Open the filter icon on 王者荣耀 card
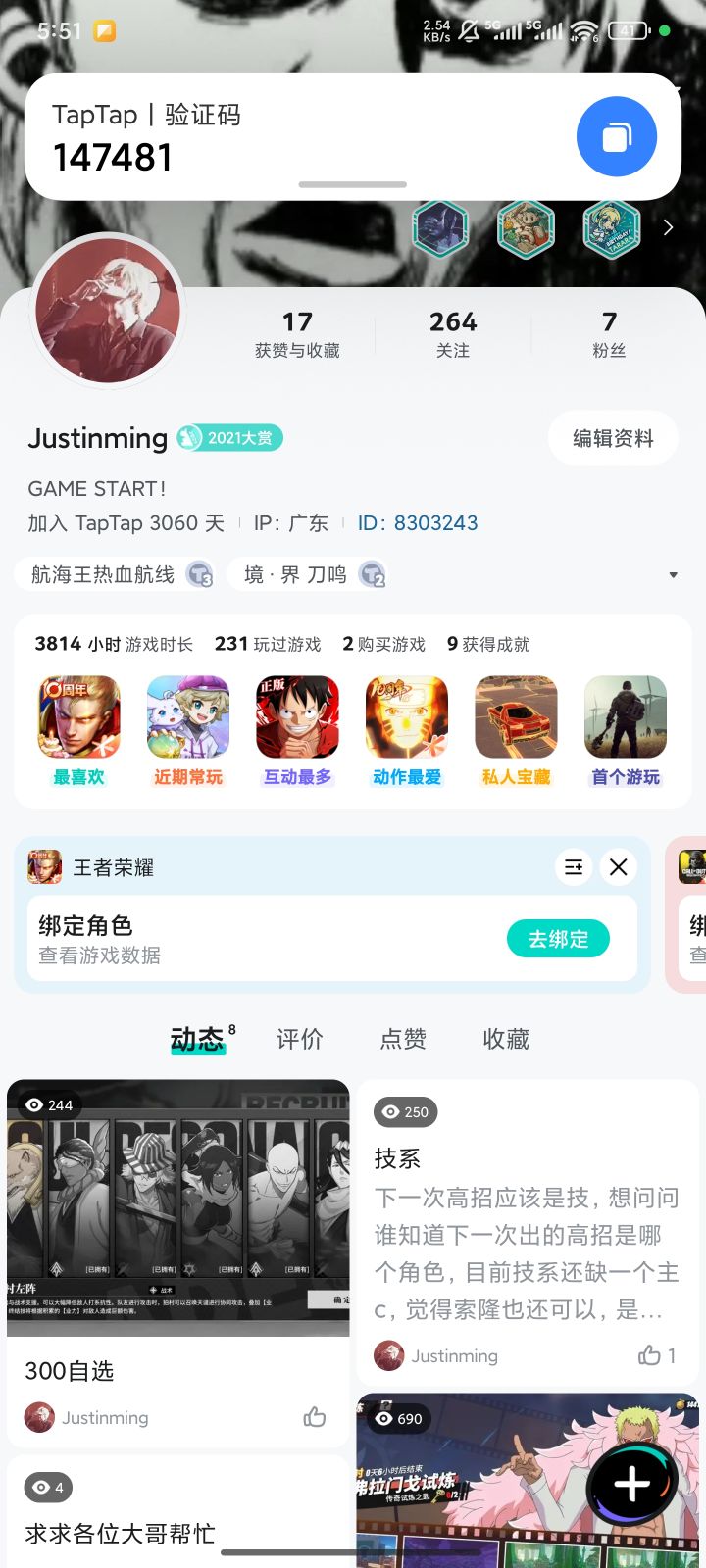706x1568 pixels. 573,866
